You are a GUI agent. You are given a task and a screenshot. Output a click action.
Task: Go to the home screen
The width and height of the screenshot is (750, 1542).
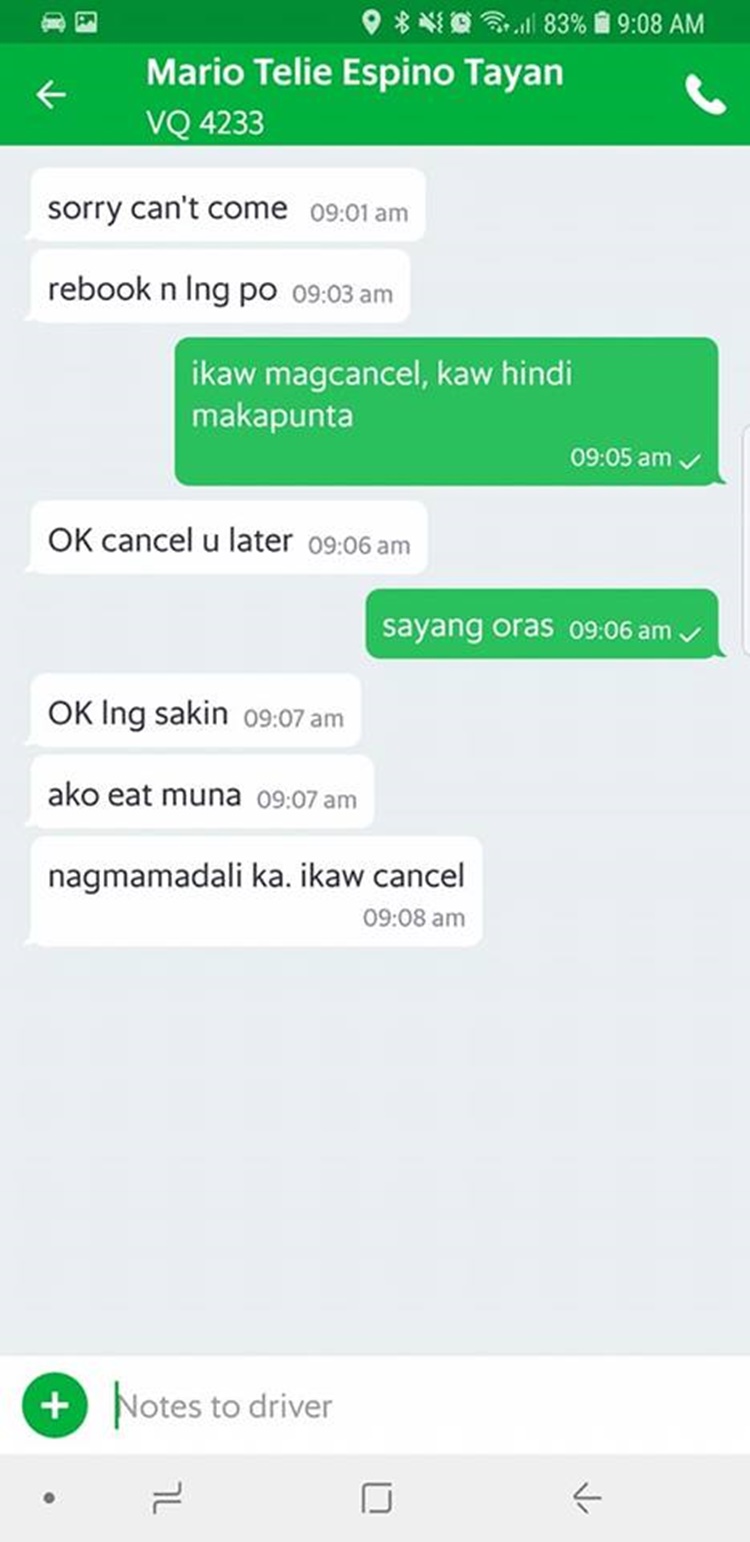coord(376,1498)
